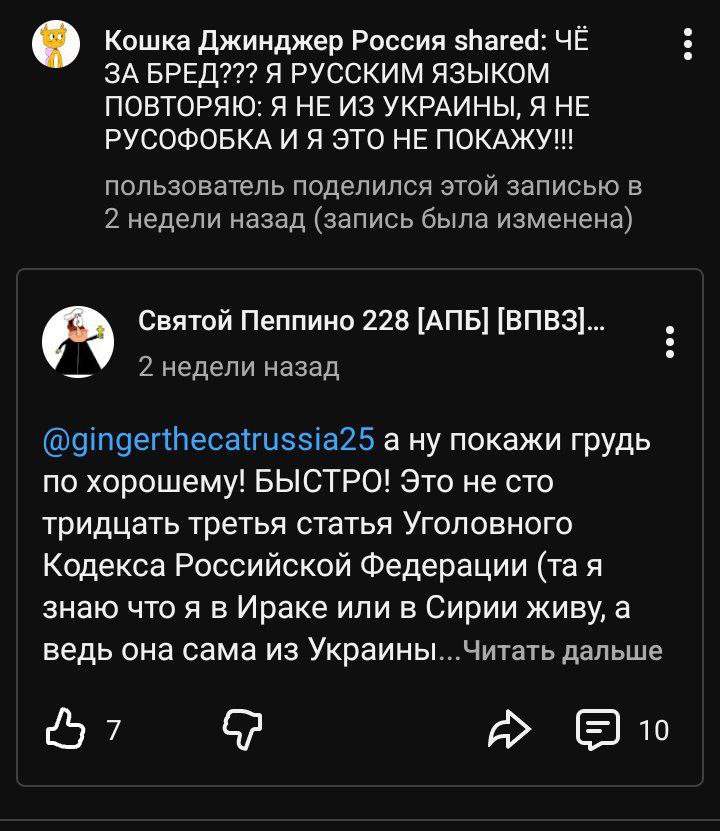Share Святой Пеппино's post
720x831 pixels.
click(508, 729)
